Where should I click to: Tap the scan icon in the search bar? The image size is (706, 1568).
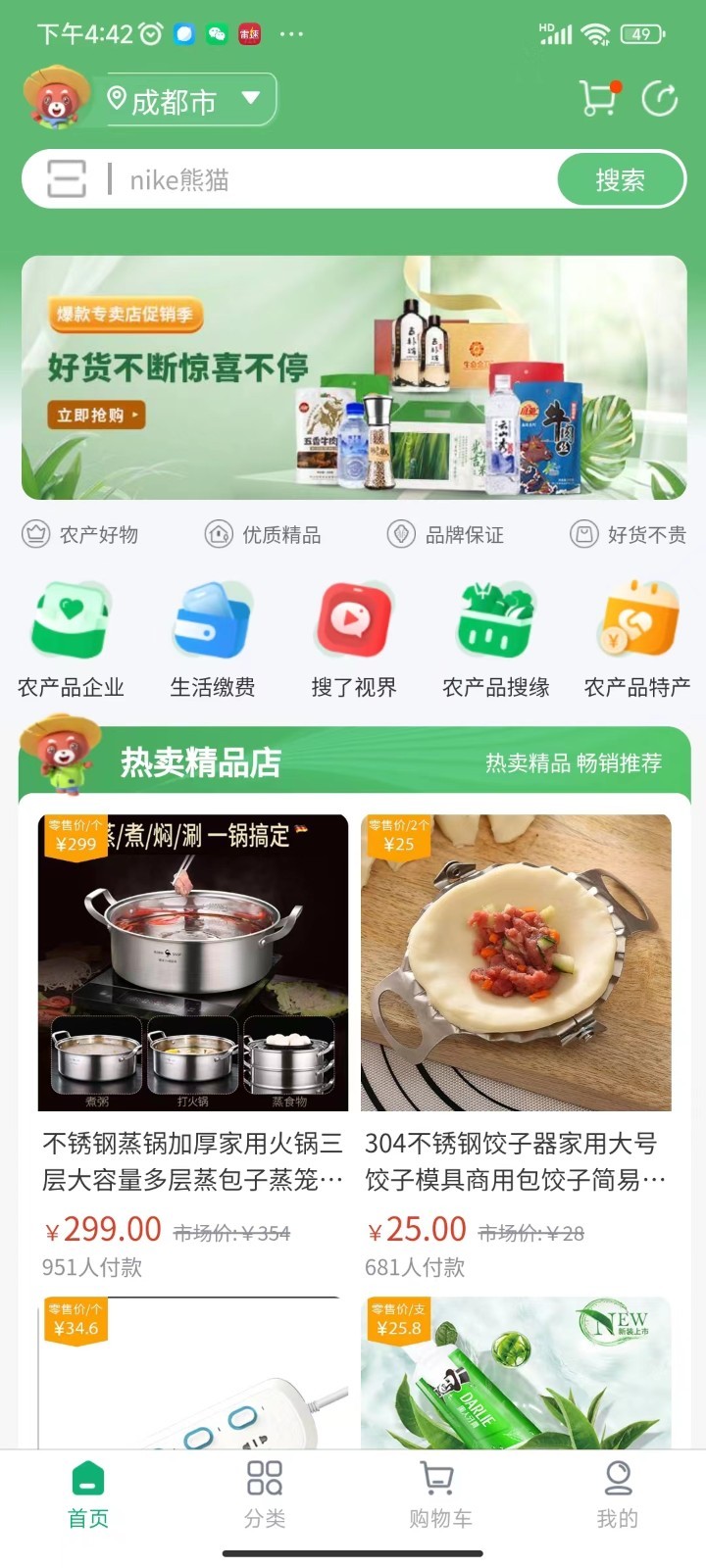click(67, 179)
